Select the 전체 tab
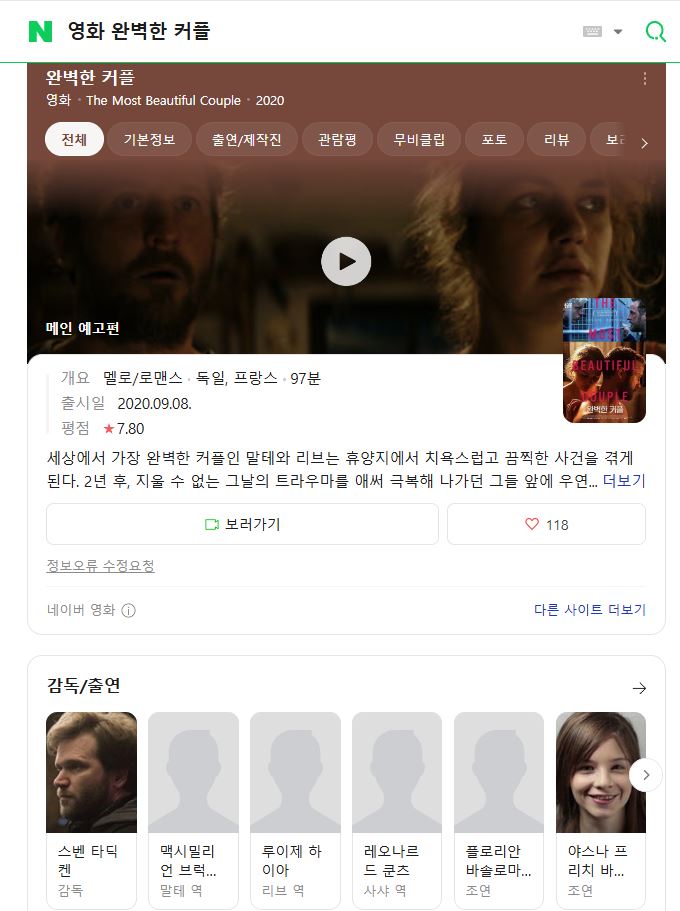The width and height of the screenshot is (680, 911). click(74, 140)
